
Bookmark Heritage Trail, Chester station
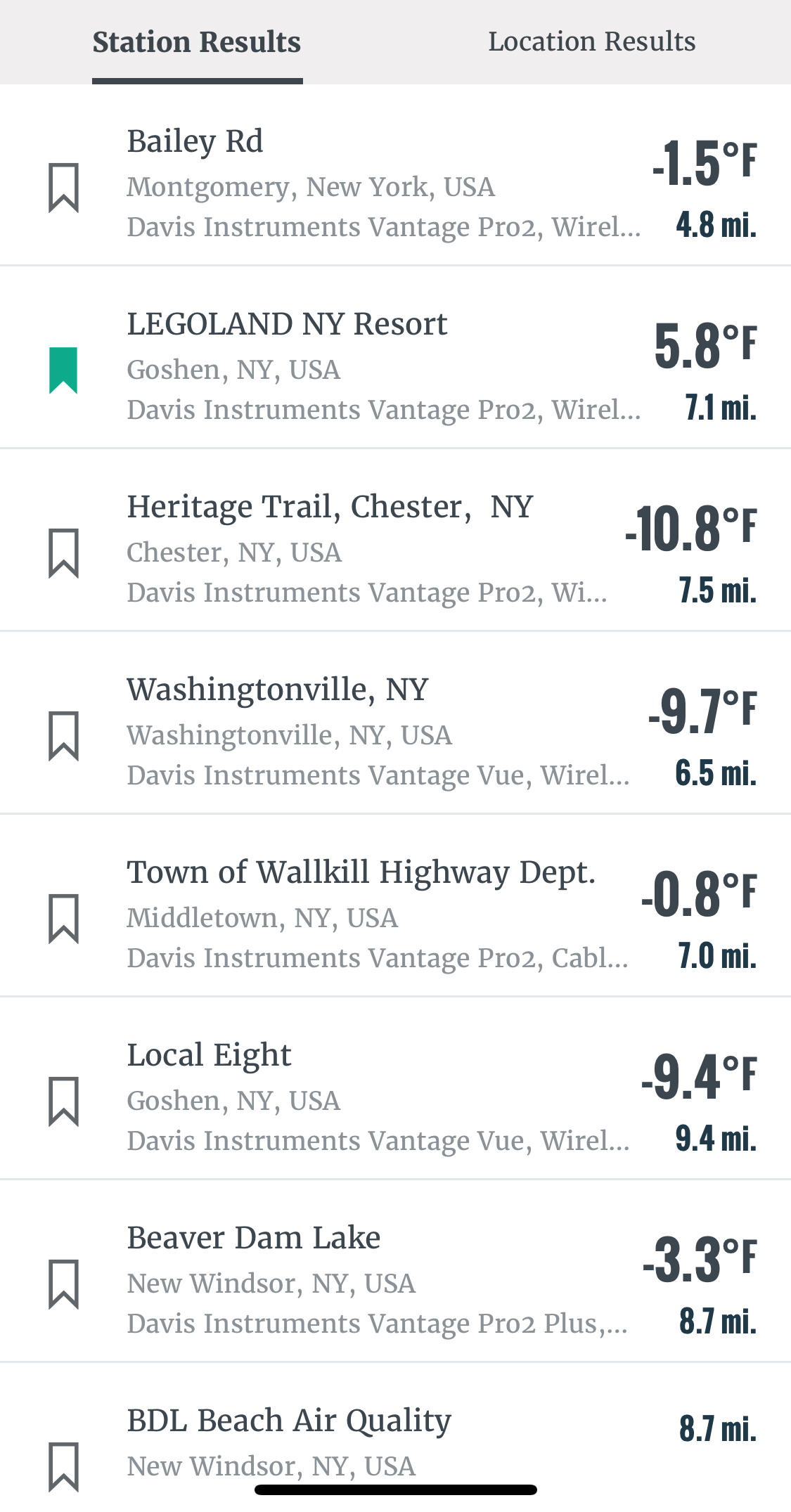tap(63, 553)
